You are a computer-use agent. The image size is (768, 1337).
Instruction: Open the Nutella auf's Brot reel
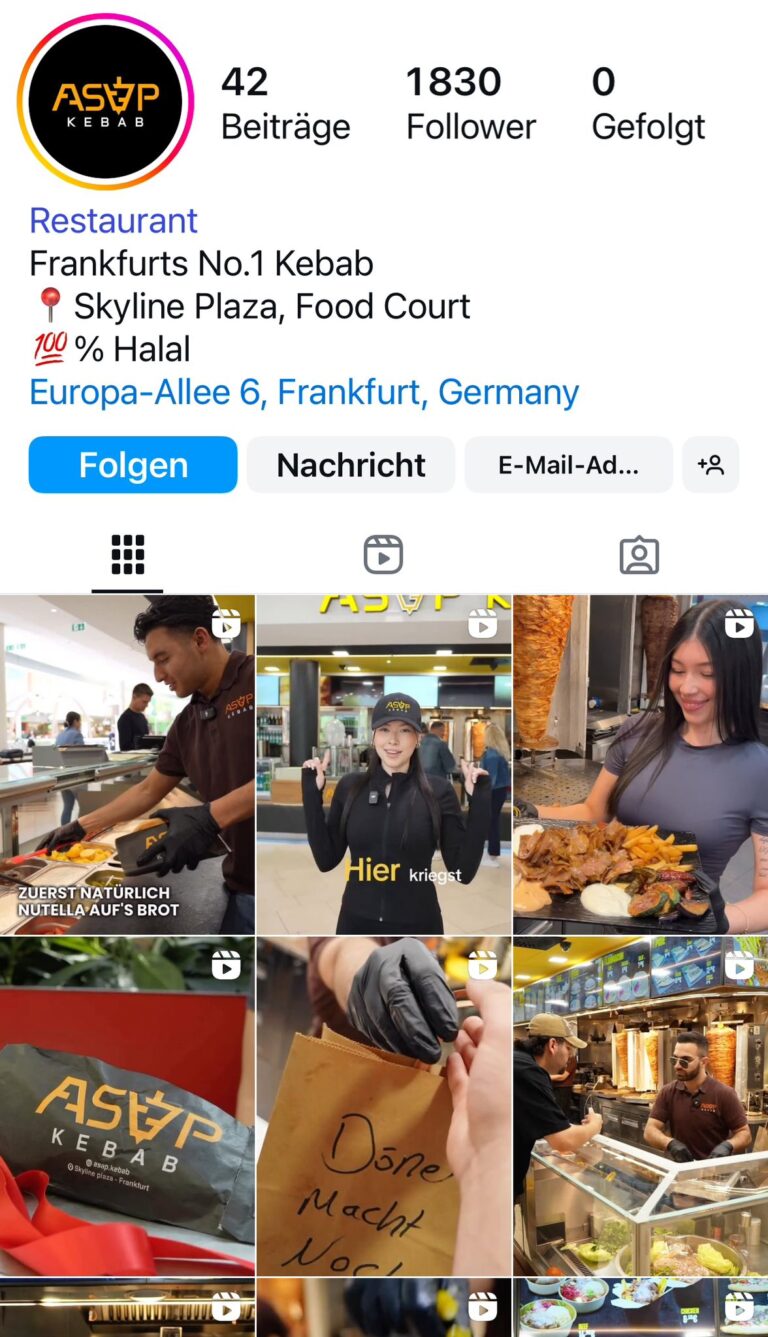pyautogui.click(x=127, y=765)
